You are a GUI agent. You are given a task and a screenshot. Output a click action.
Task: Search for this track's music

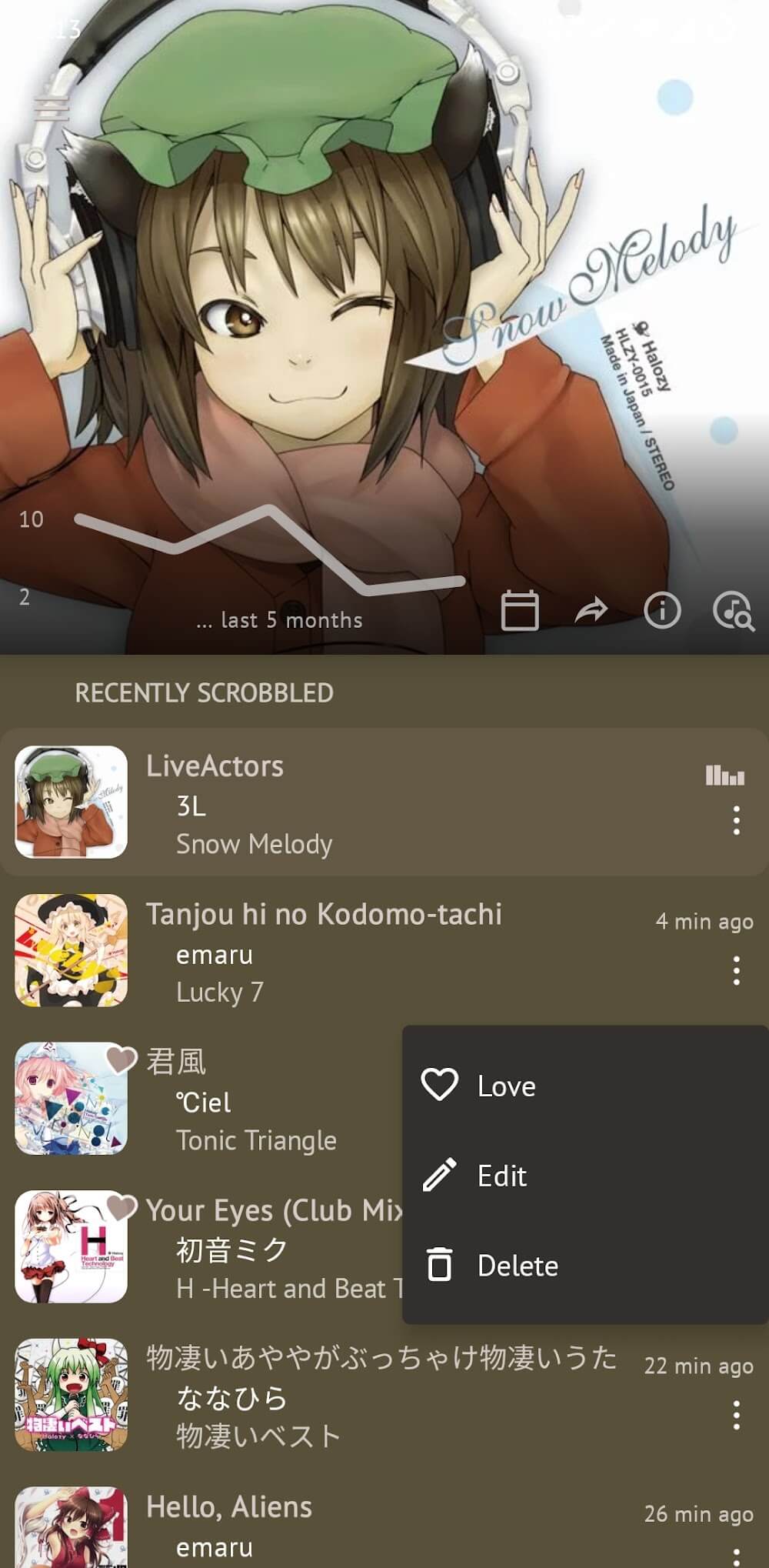tap(733, 611)
